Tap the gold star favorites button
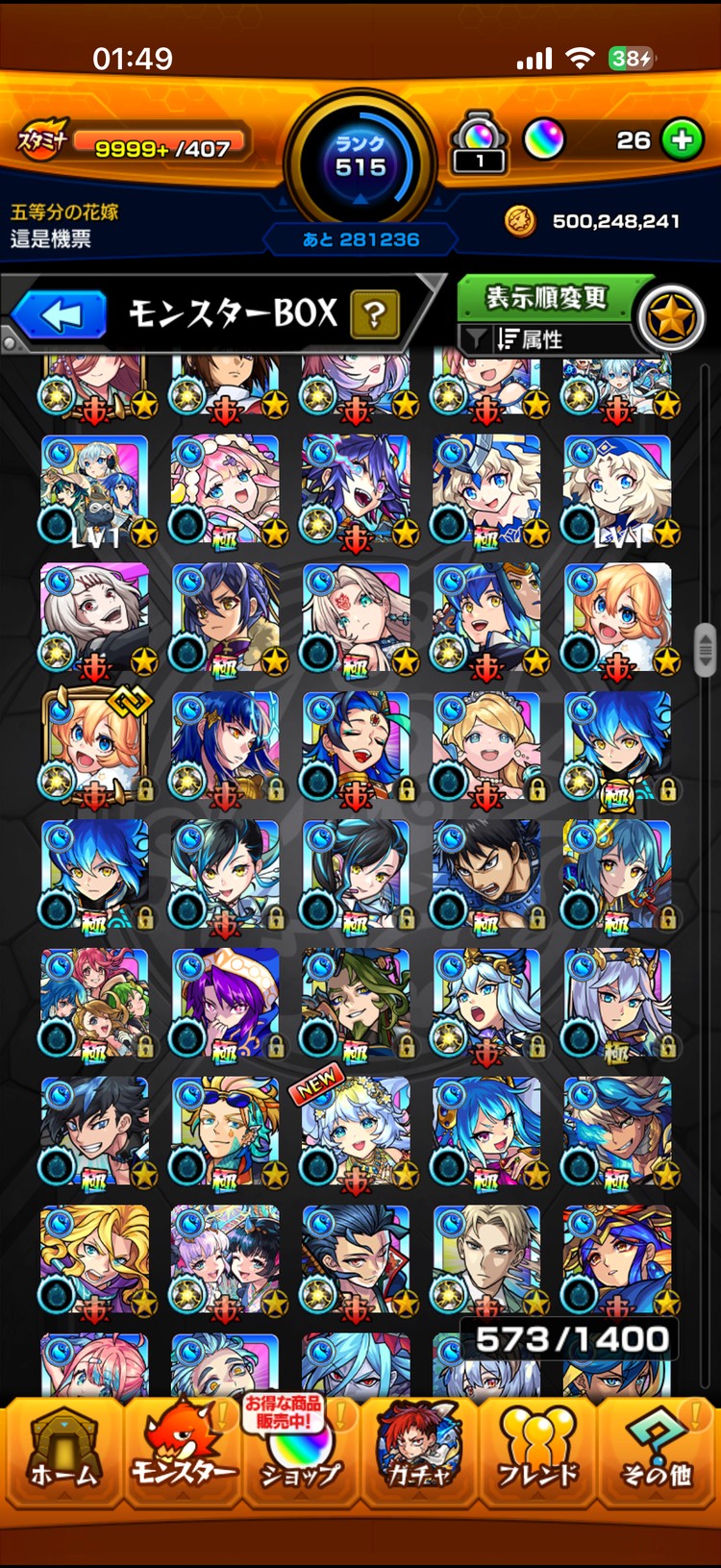Image resolution: width=721 pixels, height=1568 pixels. coord(671,318)
